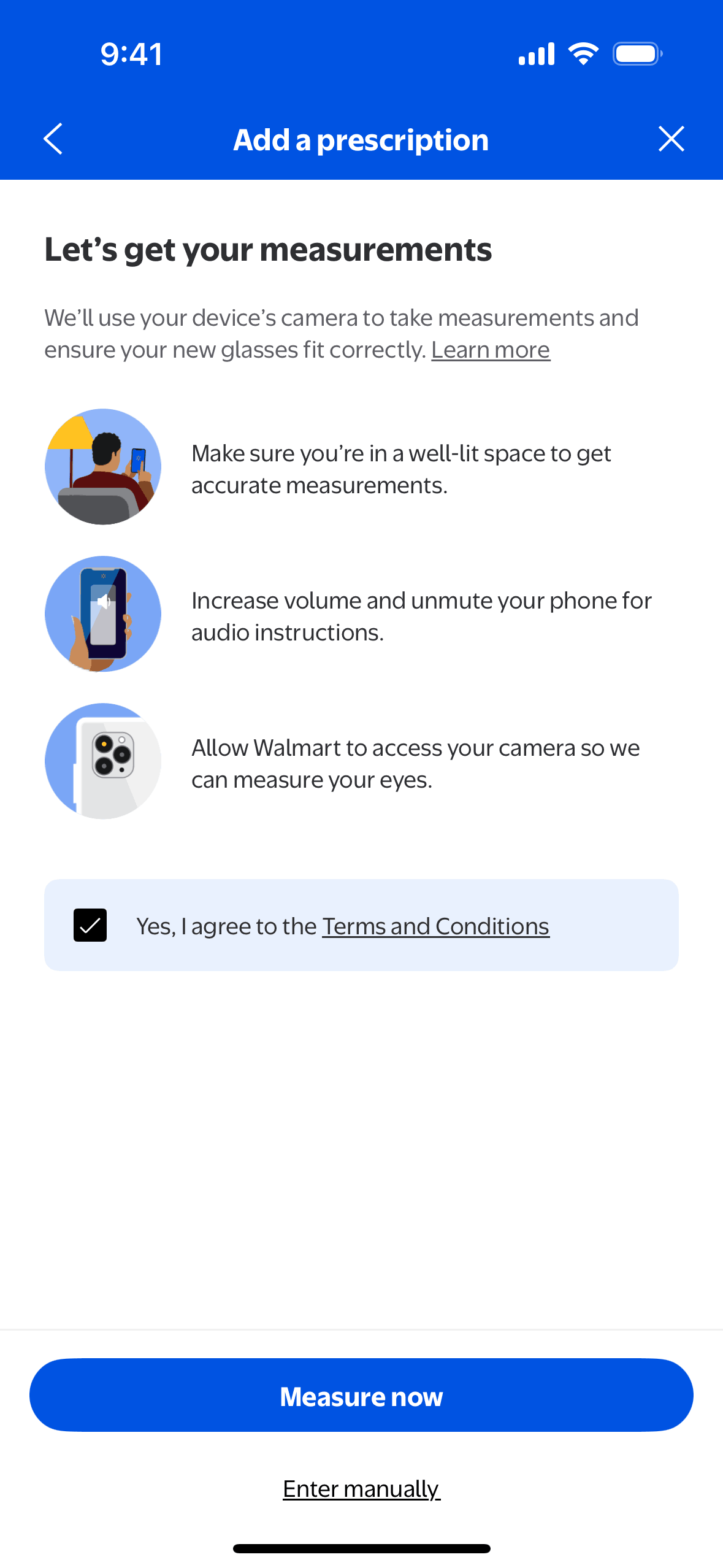Choose Enter manually instead

361,1489
